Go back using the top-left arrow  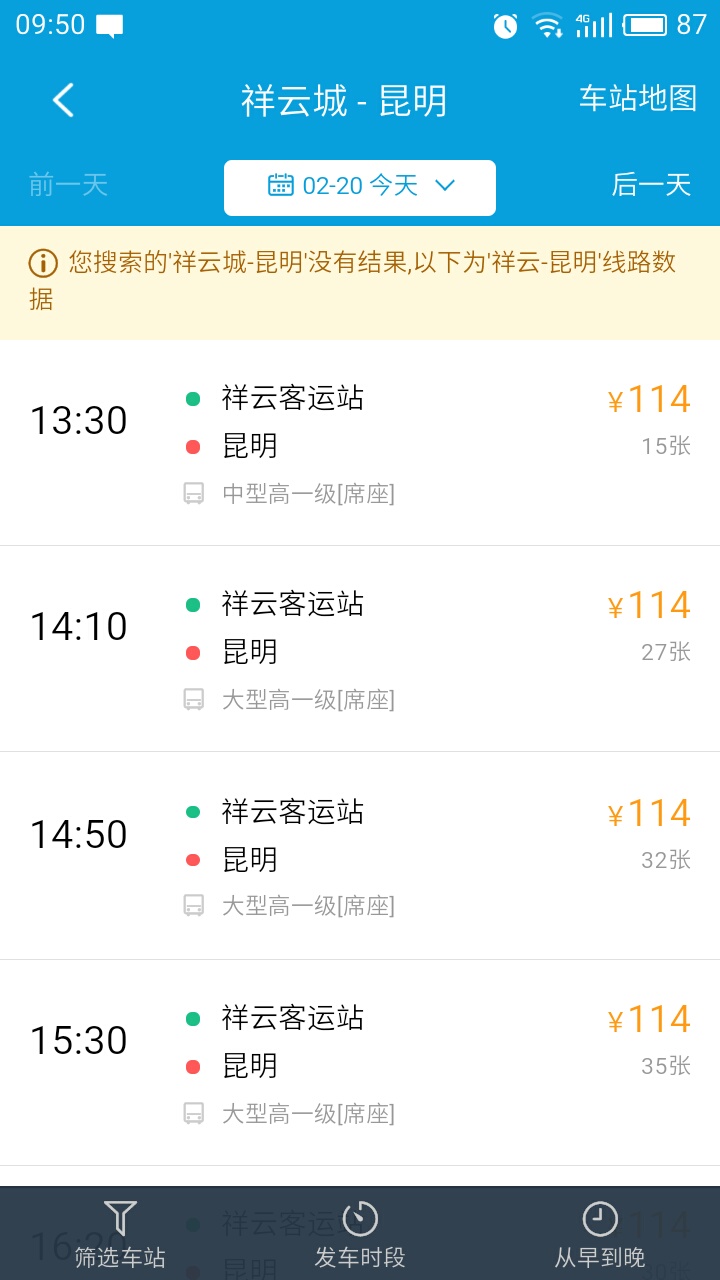pyautogui.click(x=63, y=100)
